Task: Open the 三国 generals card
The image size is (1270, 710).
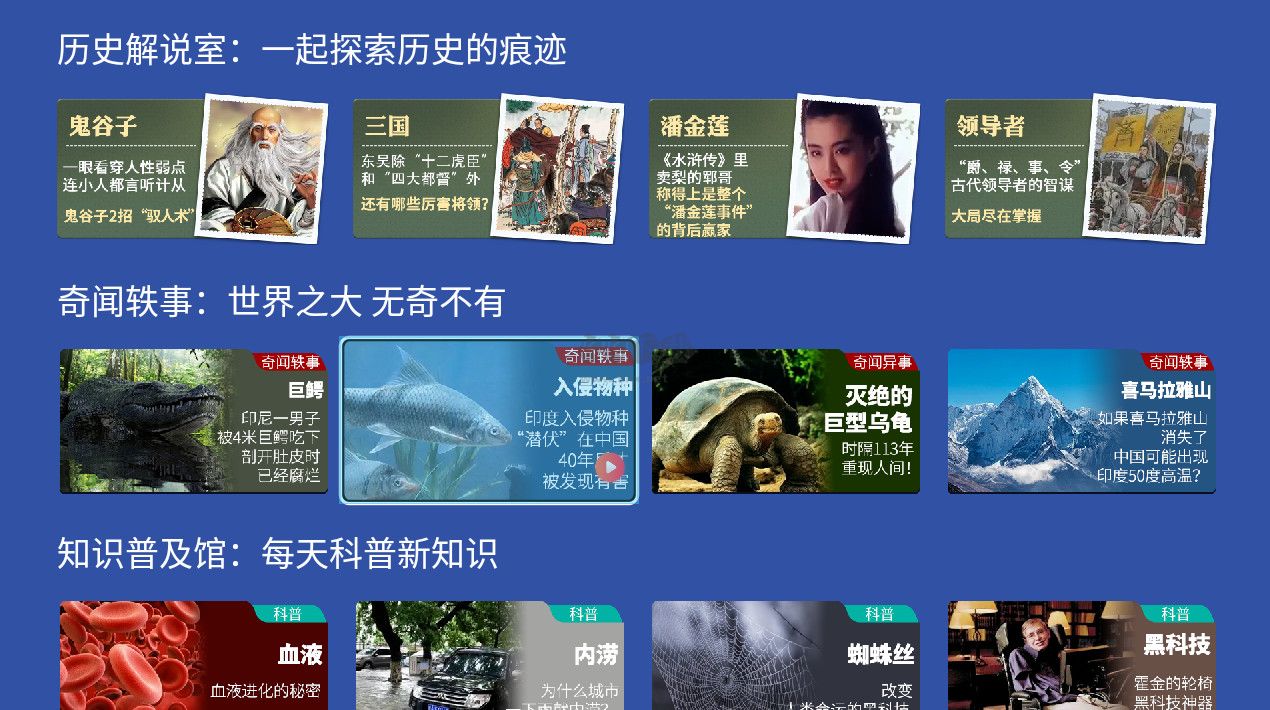Action: click(487, 168)
